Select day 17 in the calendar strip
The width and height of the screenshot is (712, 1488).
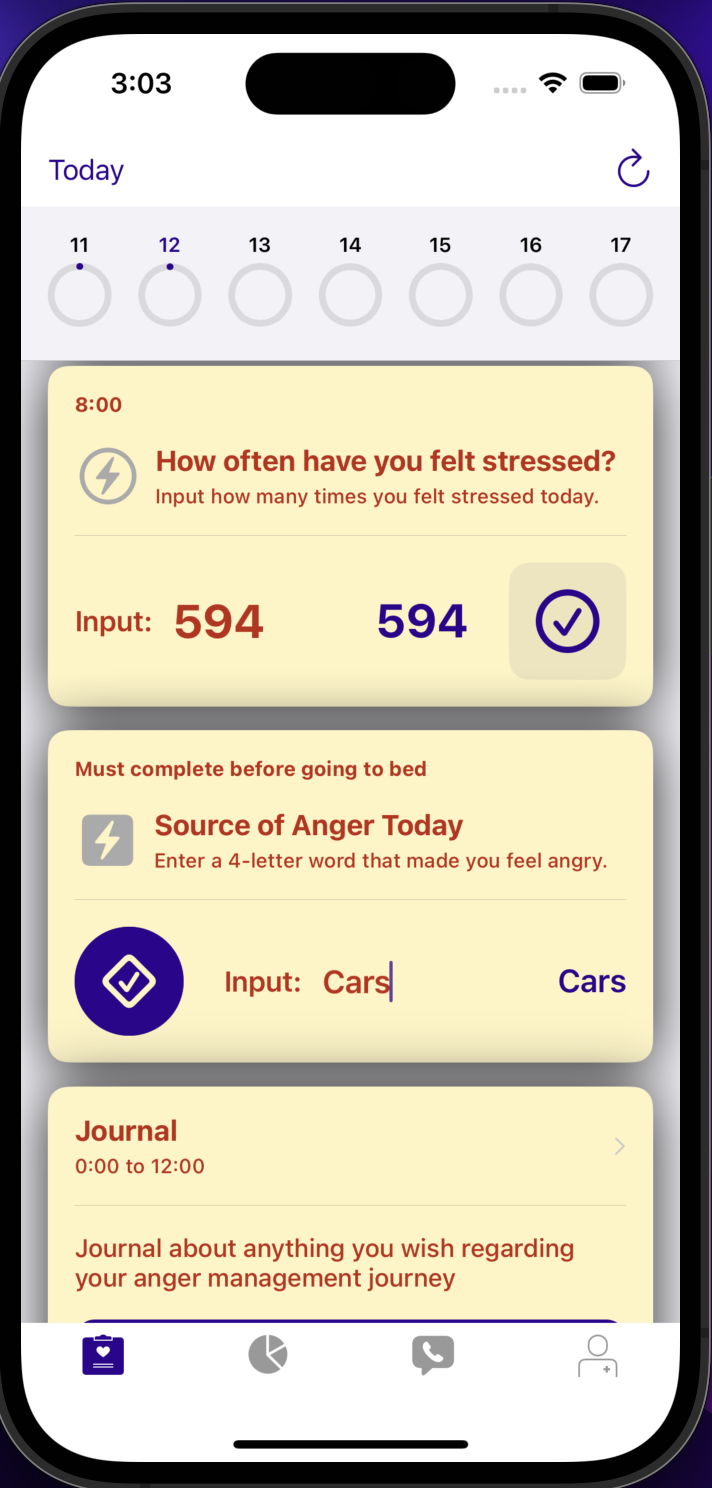[x=621, y=281]
